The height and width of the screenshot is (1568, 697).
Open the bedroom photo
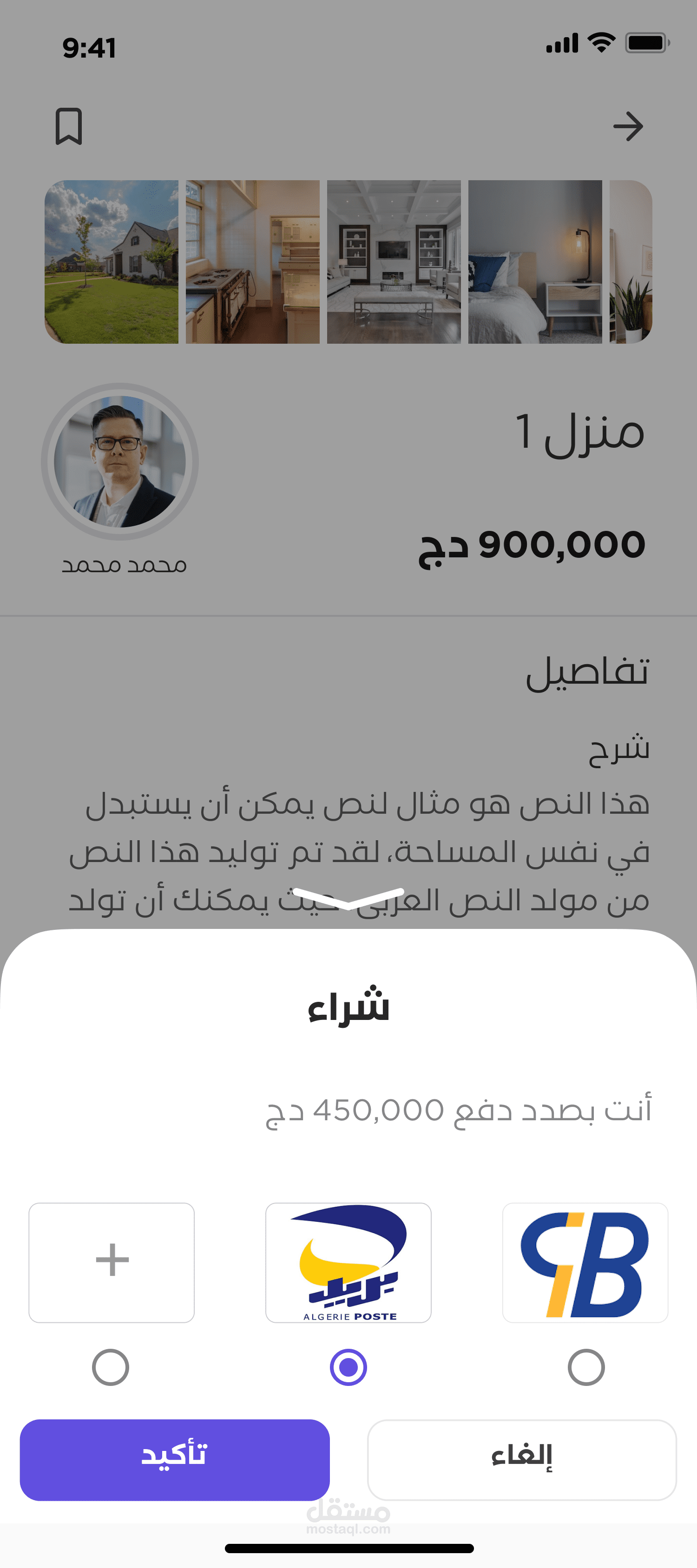(x=535, y=262)
